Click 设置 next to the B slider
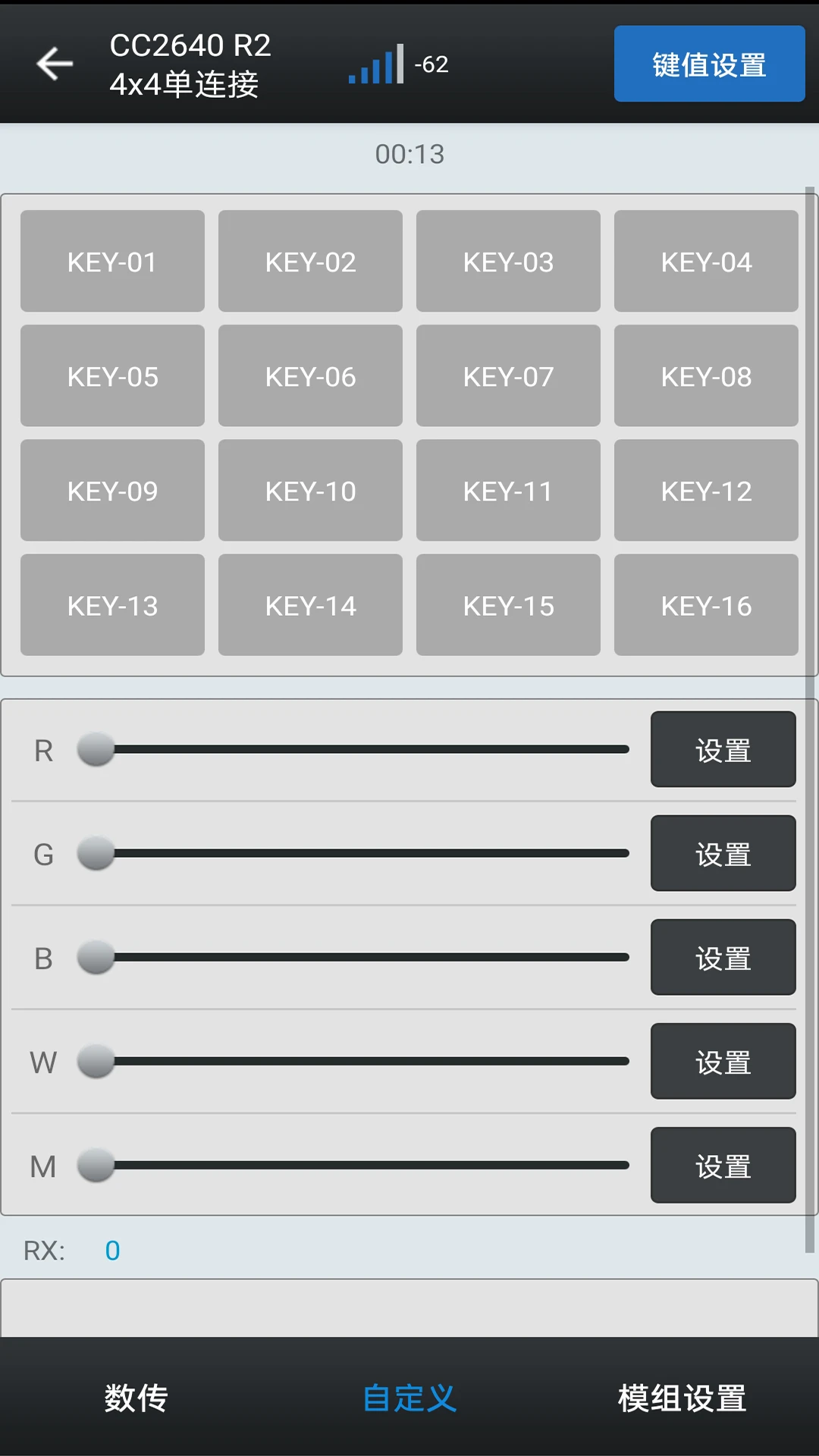 pyautogui.click(x=722, y=957)
